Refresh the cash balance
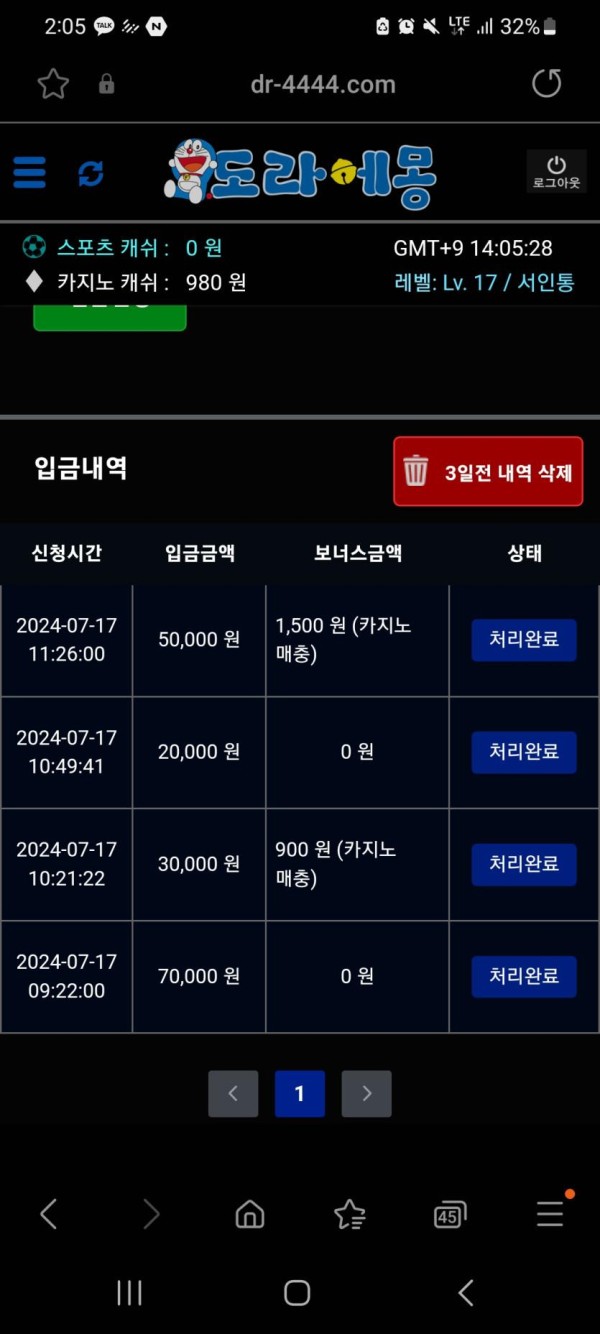The height and width of the screenshot is (1334, 600). (x=91, y=174)
